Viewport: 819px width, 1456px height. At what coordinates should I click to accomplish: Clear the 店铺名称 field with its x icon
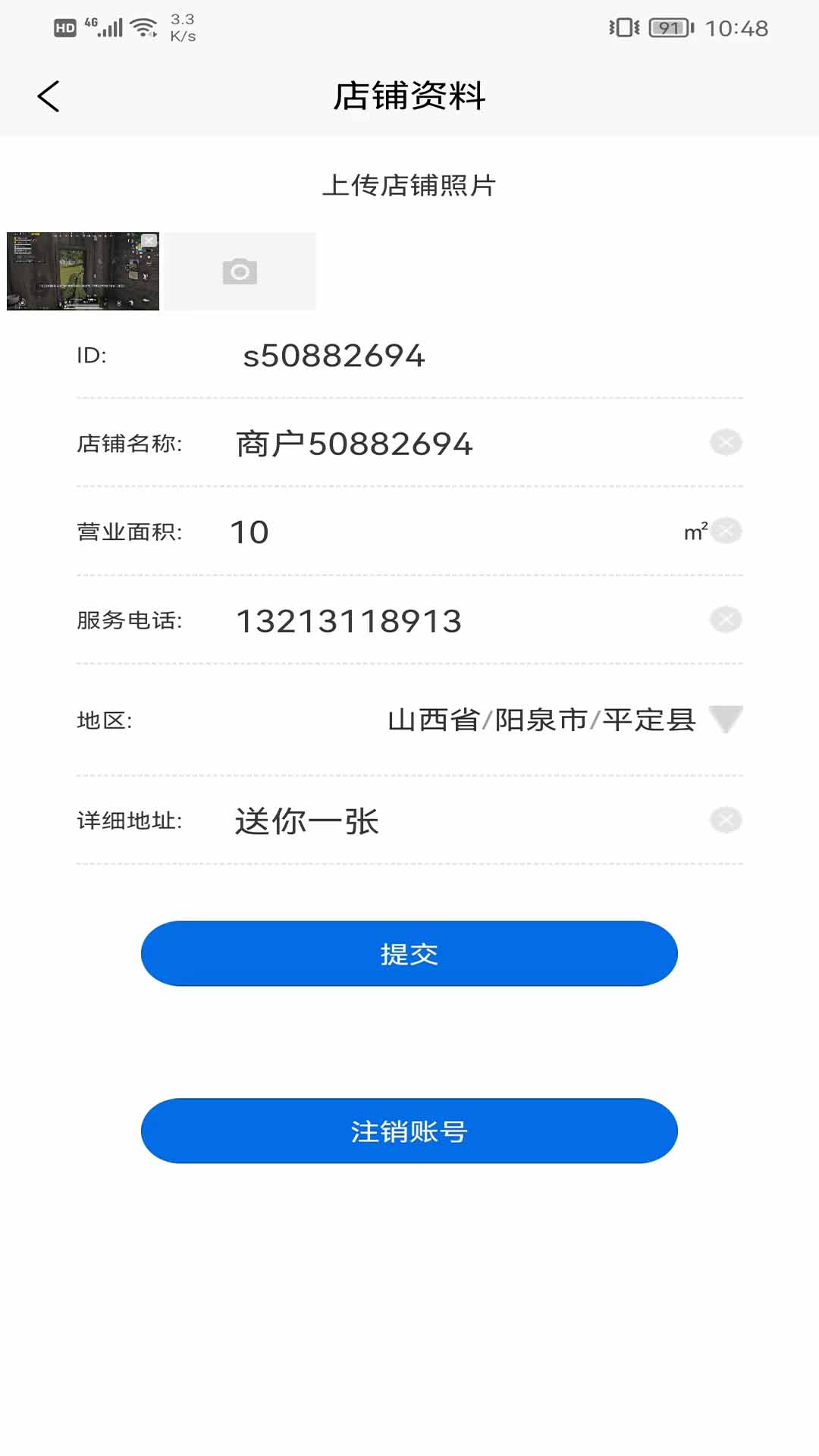point(725,442)
